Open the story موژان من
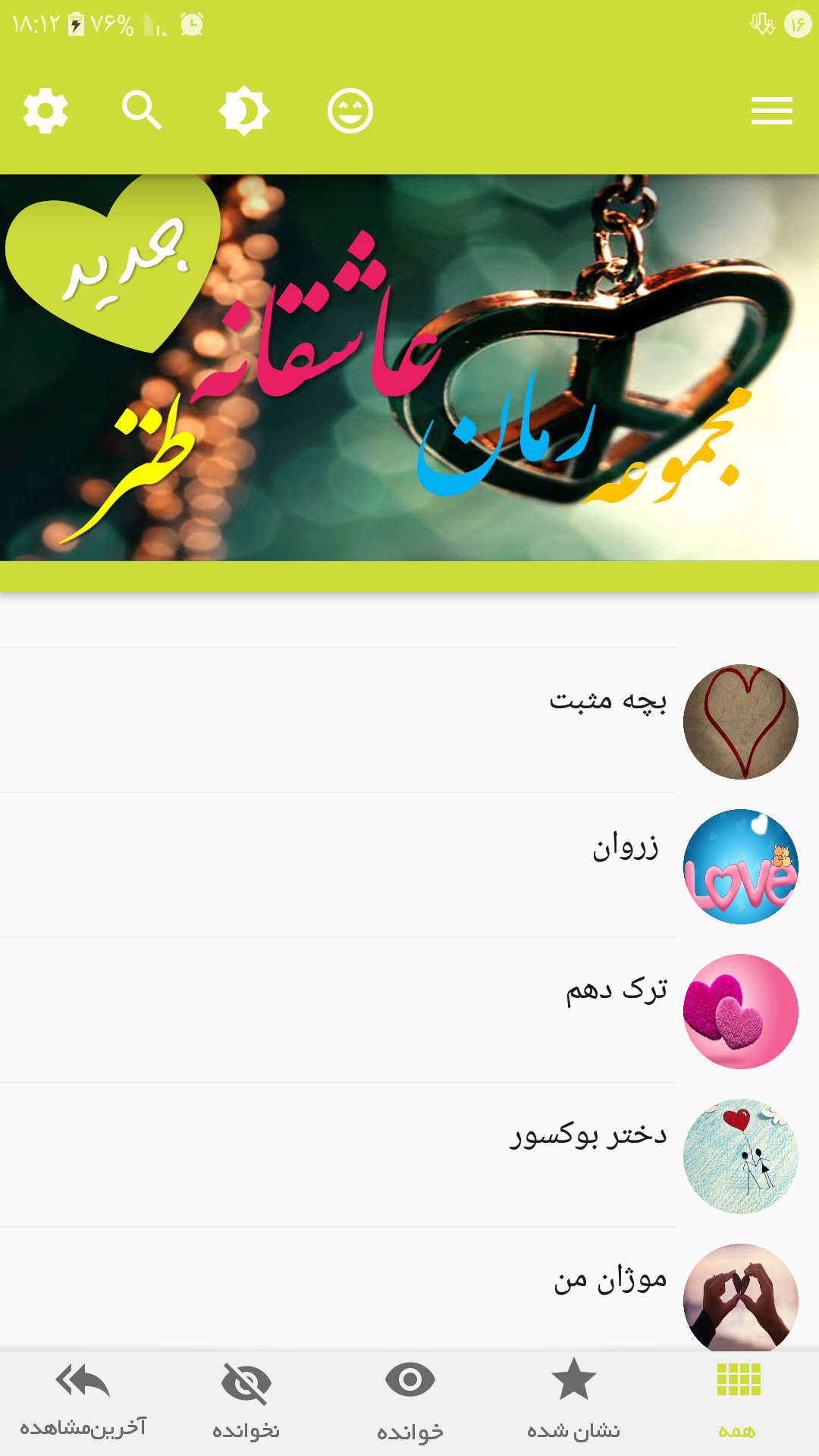 [409, 1290]
